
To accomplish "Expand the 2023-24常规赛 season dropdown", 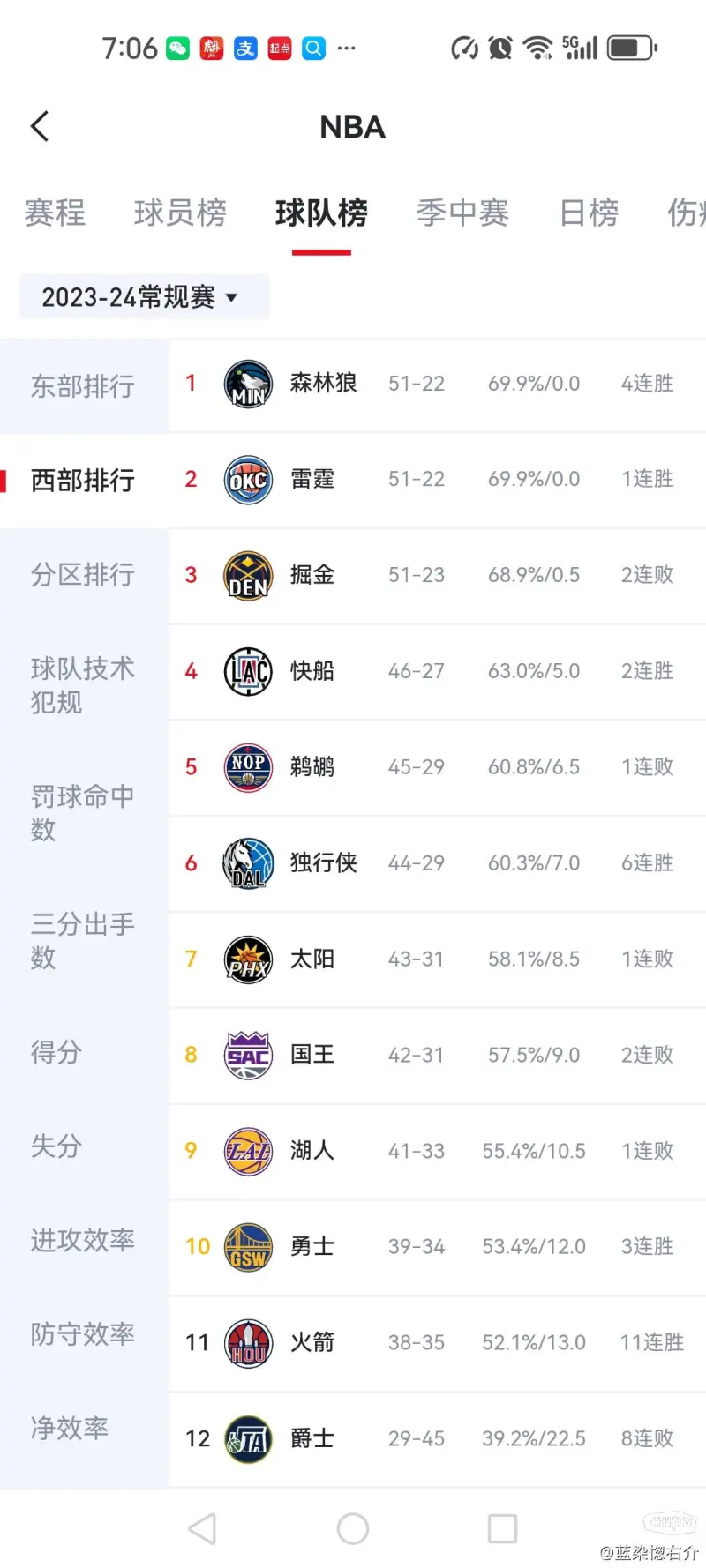I will (x=144, y=297).
